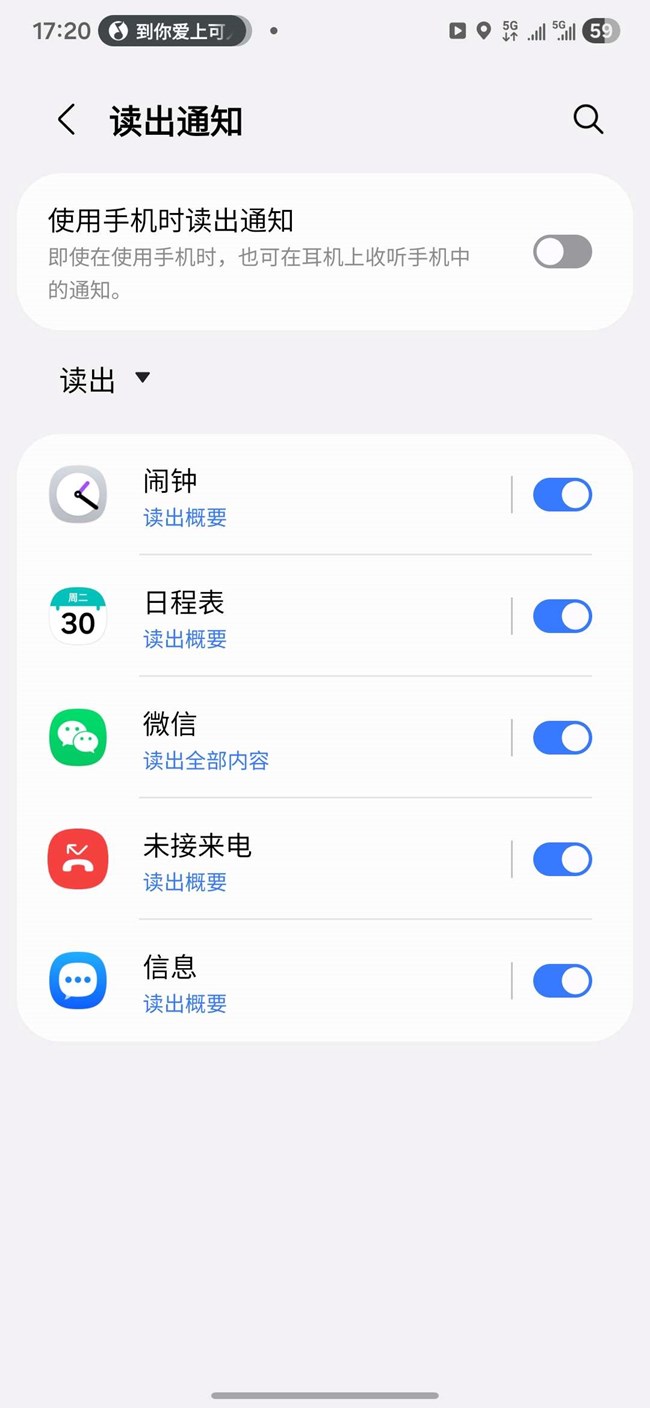Turn off the 闹钟 switch

coord(562,495)
